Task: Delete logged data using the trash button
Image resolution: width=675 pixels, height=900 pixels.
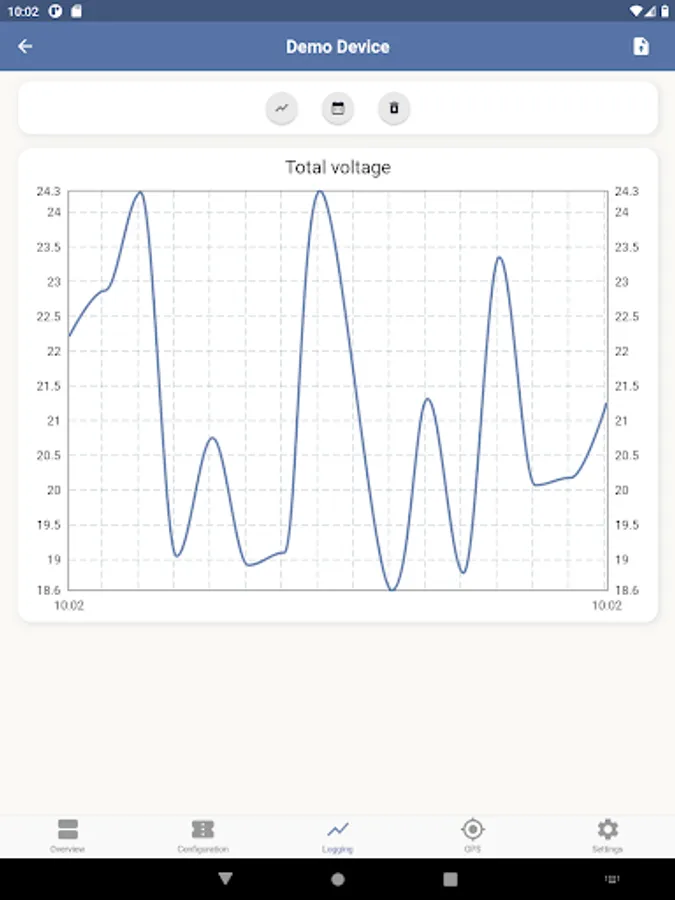Action: coord(394,108)
